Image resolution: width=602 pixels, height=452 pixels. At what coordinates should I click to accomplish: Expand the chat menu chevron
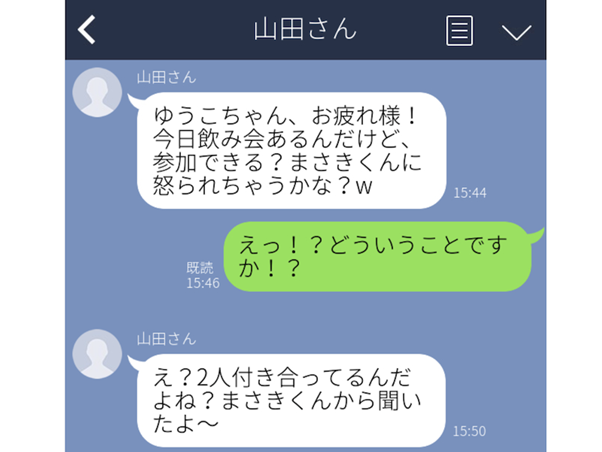tap(516, 31)
